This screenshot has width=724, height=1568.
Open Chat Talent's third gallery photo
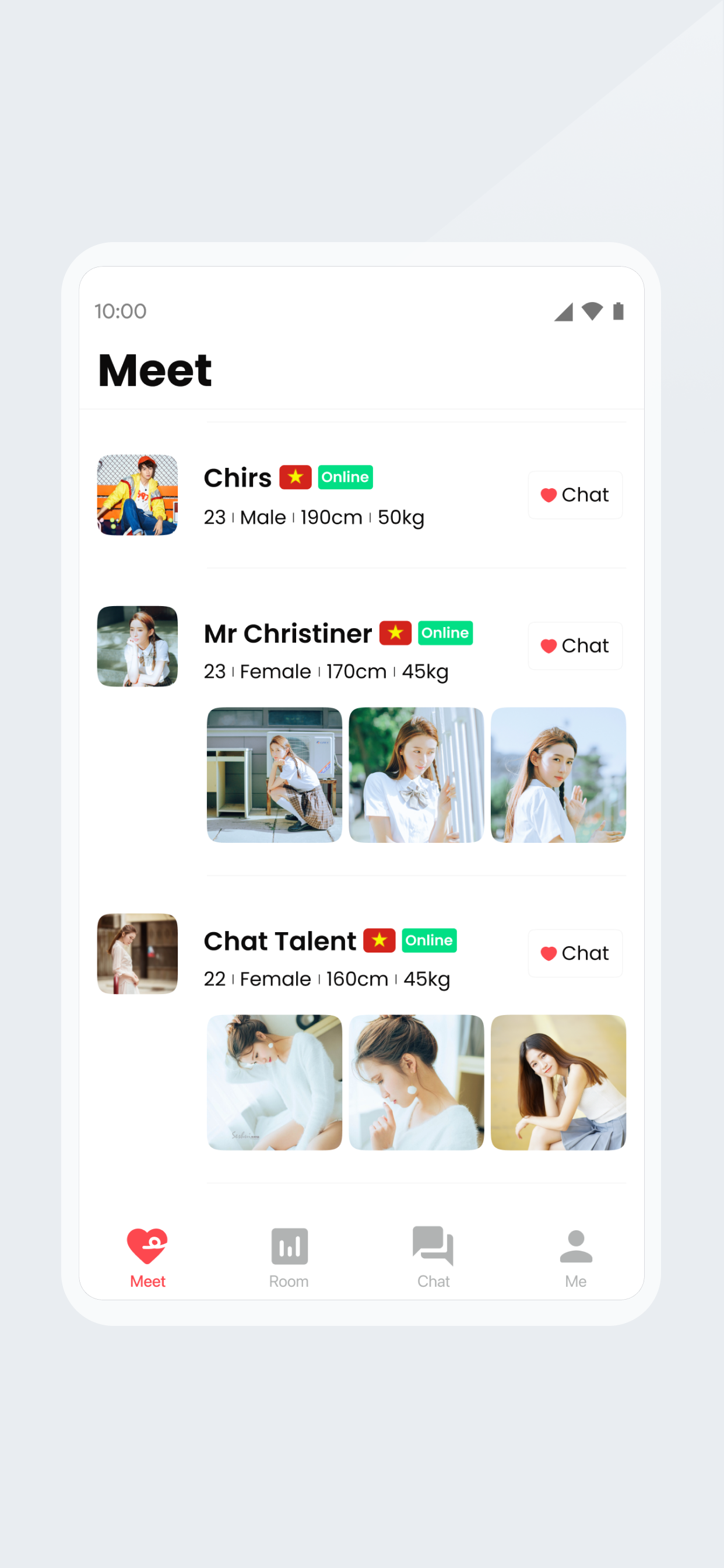tap(558, 1082)
